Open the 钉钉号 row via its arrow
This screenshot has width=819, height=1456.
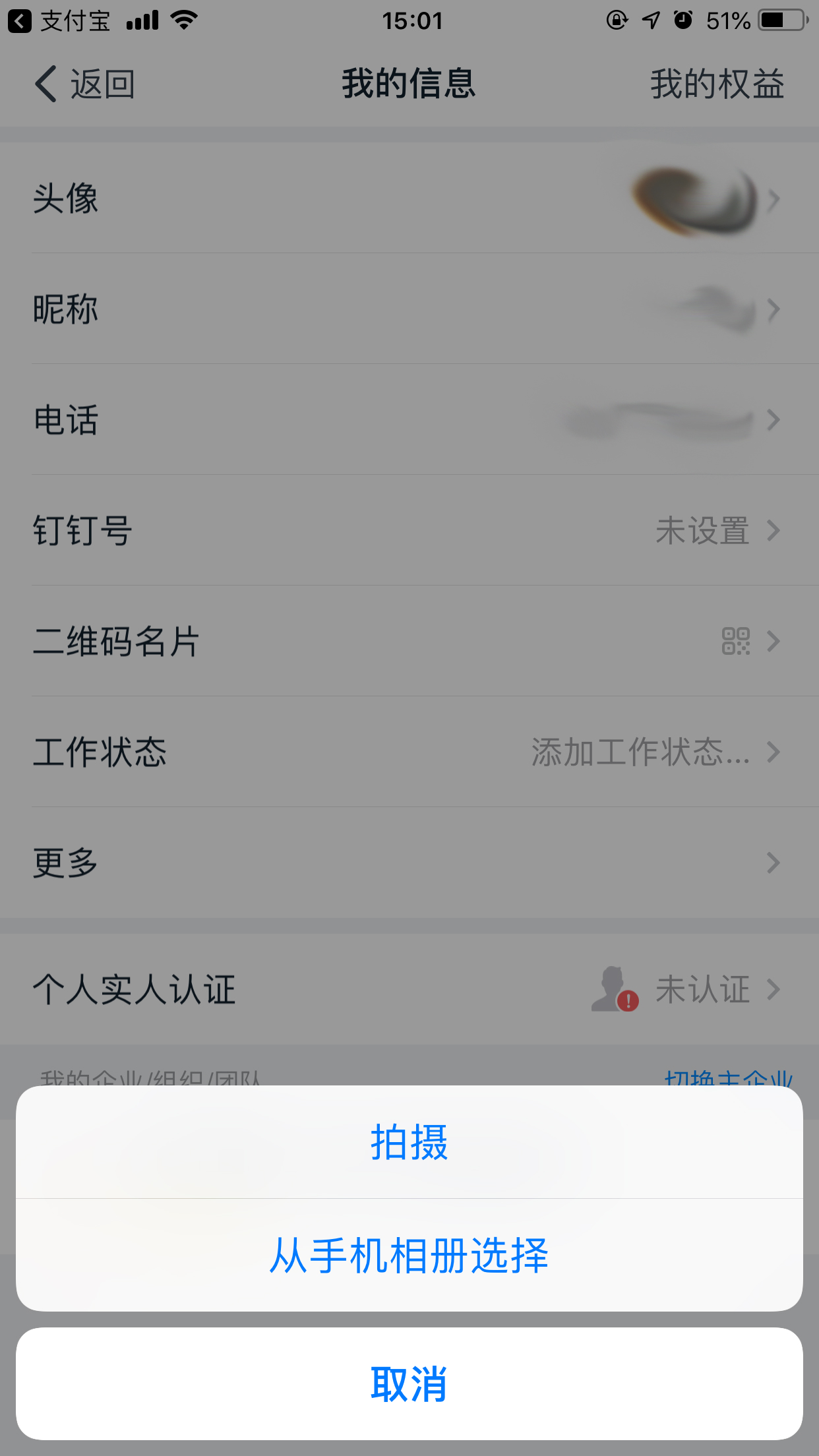tap(773, 530)
